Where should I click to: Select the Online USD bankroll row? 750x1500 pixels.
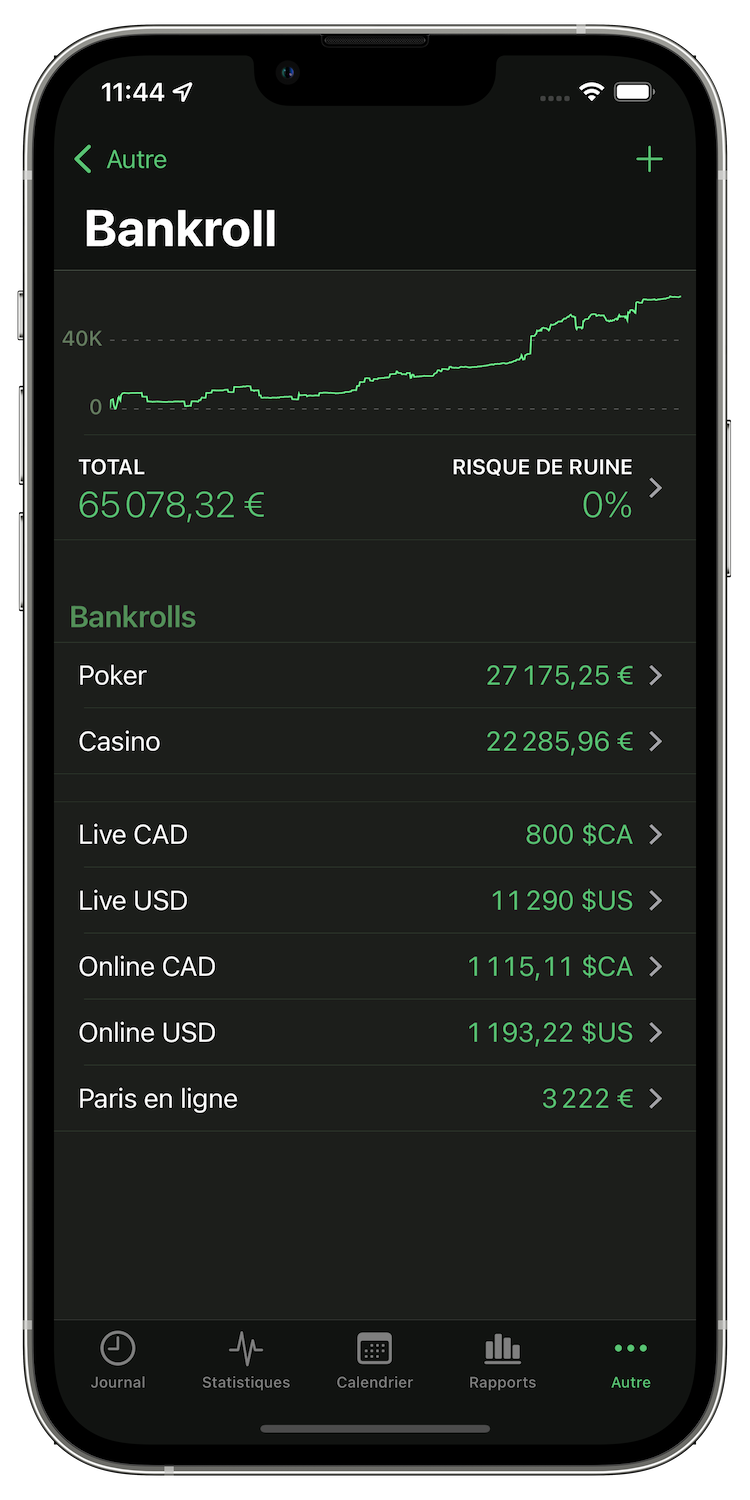(x=375, y=1032)
